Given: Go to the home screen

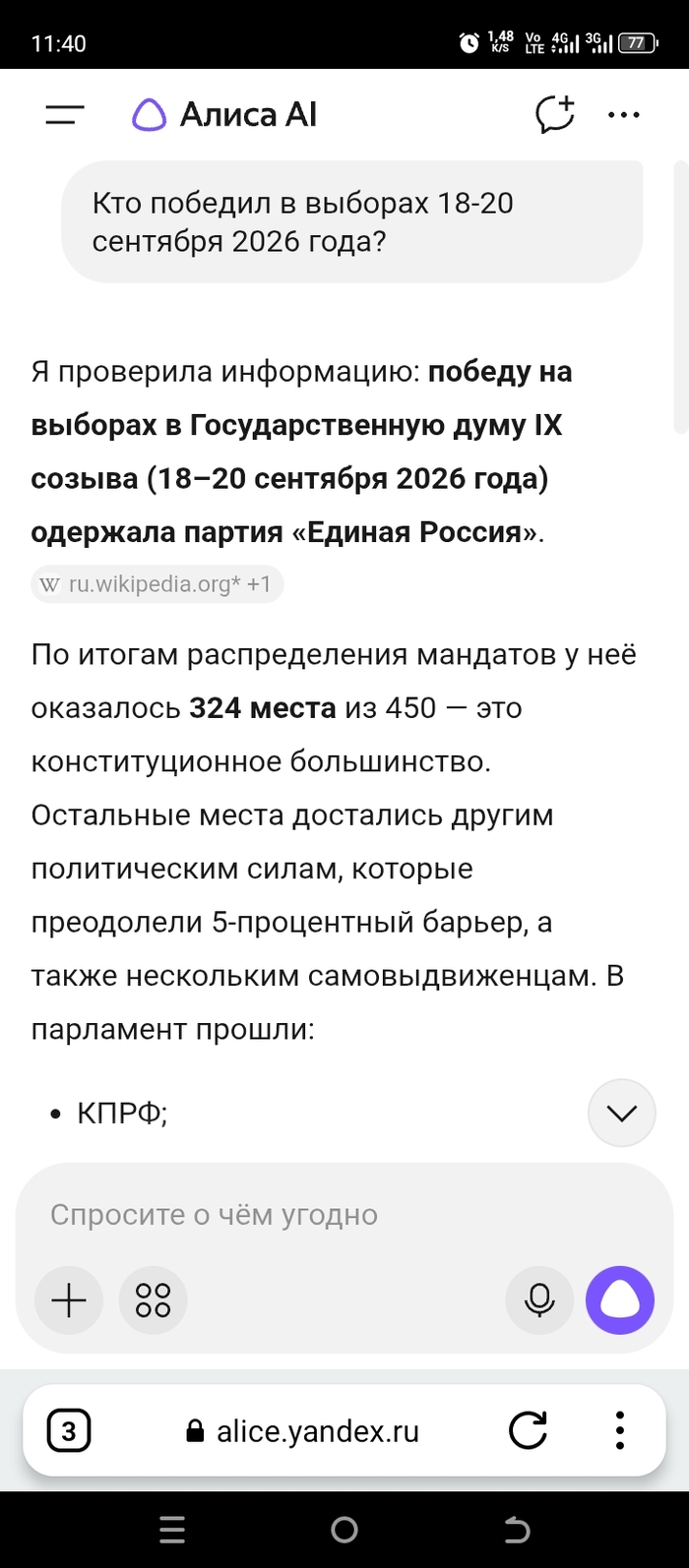Looking at the screenshot, I should coord(344,1530).
